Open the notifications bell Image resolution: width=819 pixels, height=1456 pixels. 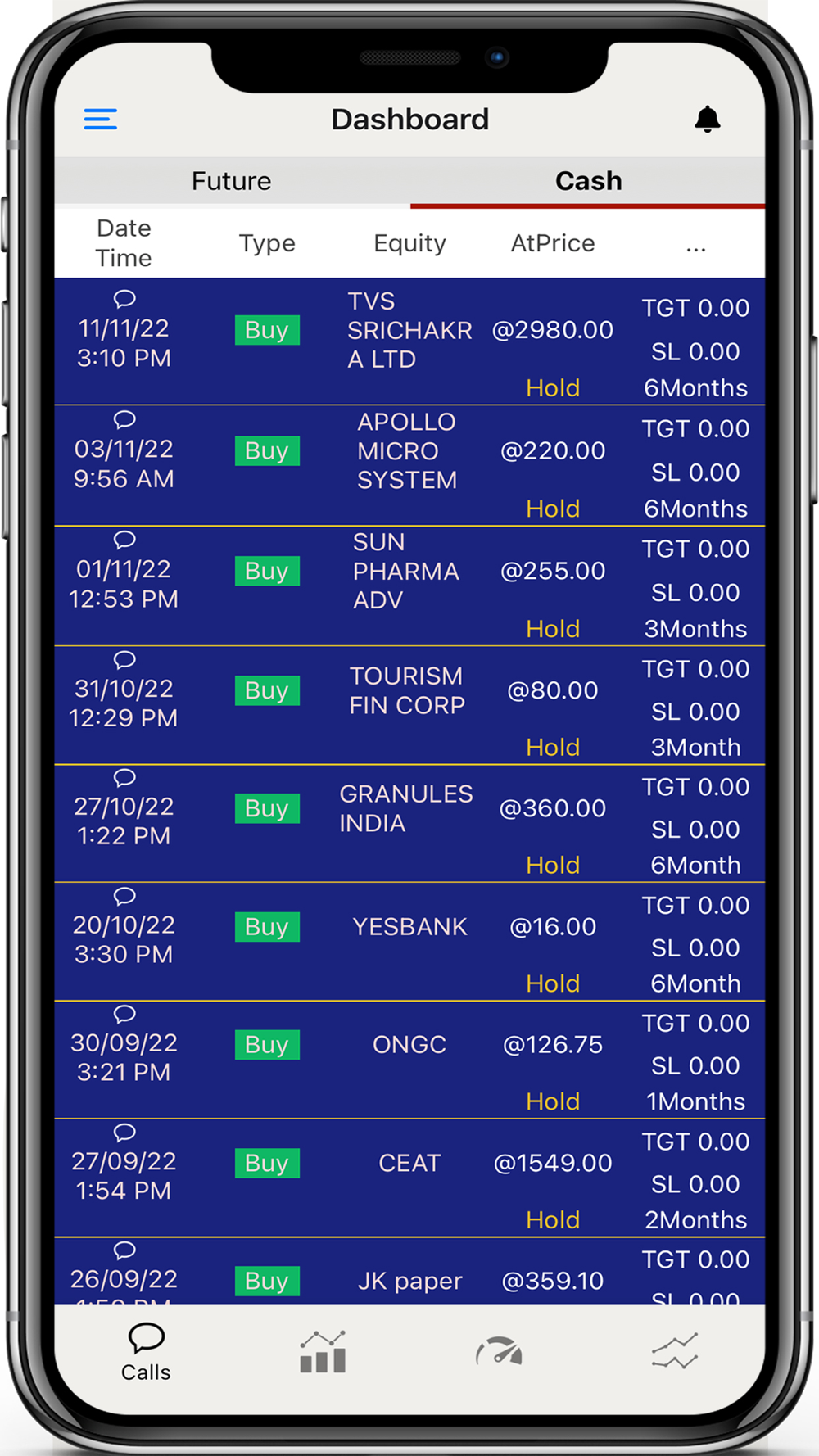click(707, 120)
